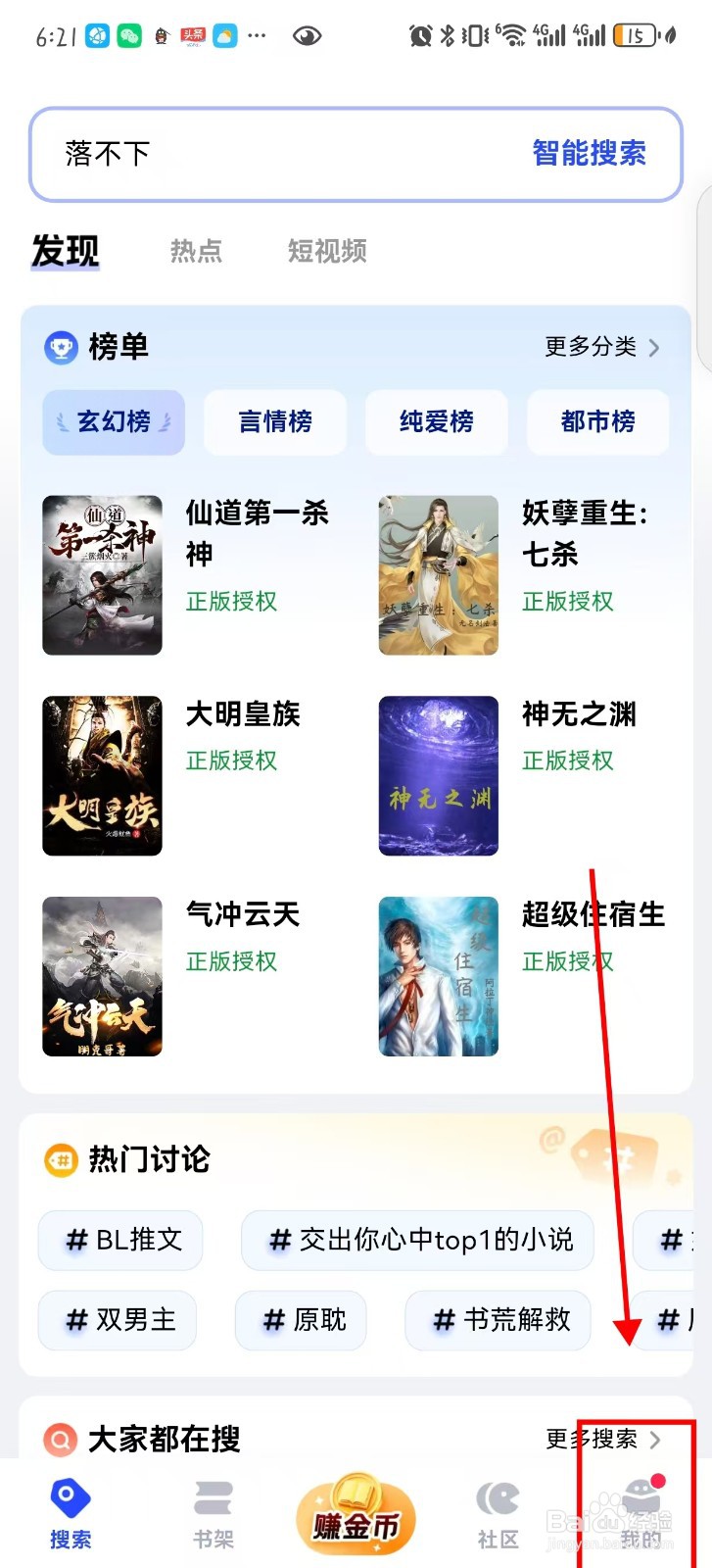The height and width of the screenshot is (1568, 712).
Task: Open the 书架 bookshelf icon
Action: click(x=213, y=1496)
